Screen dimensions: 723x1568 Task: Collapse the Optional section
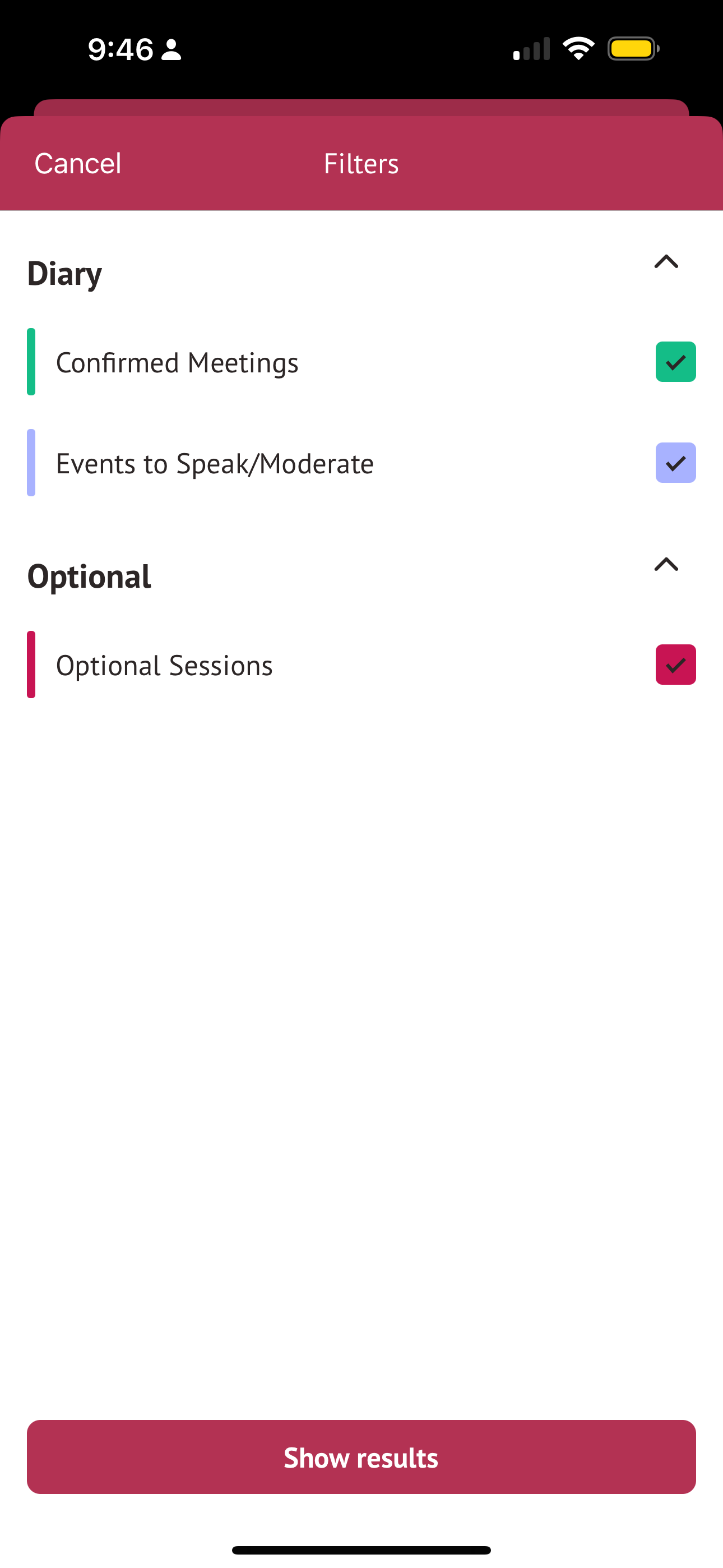pyautogui.click(x=666, y=565)
